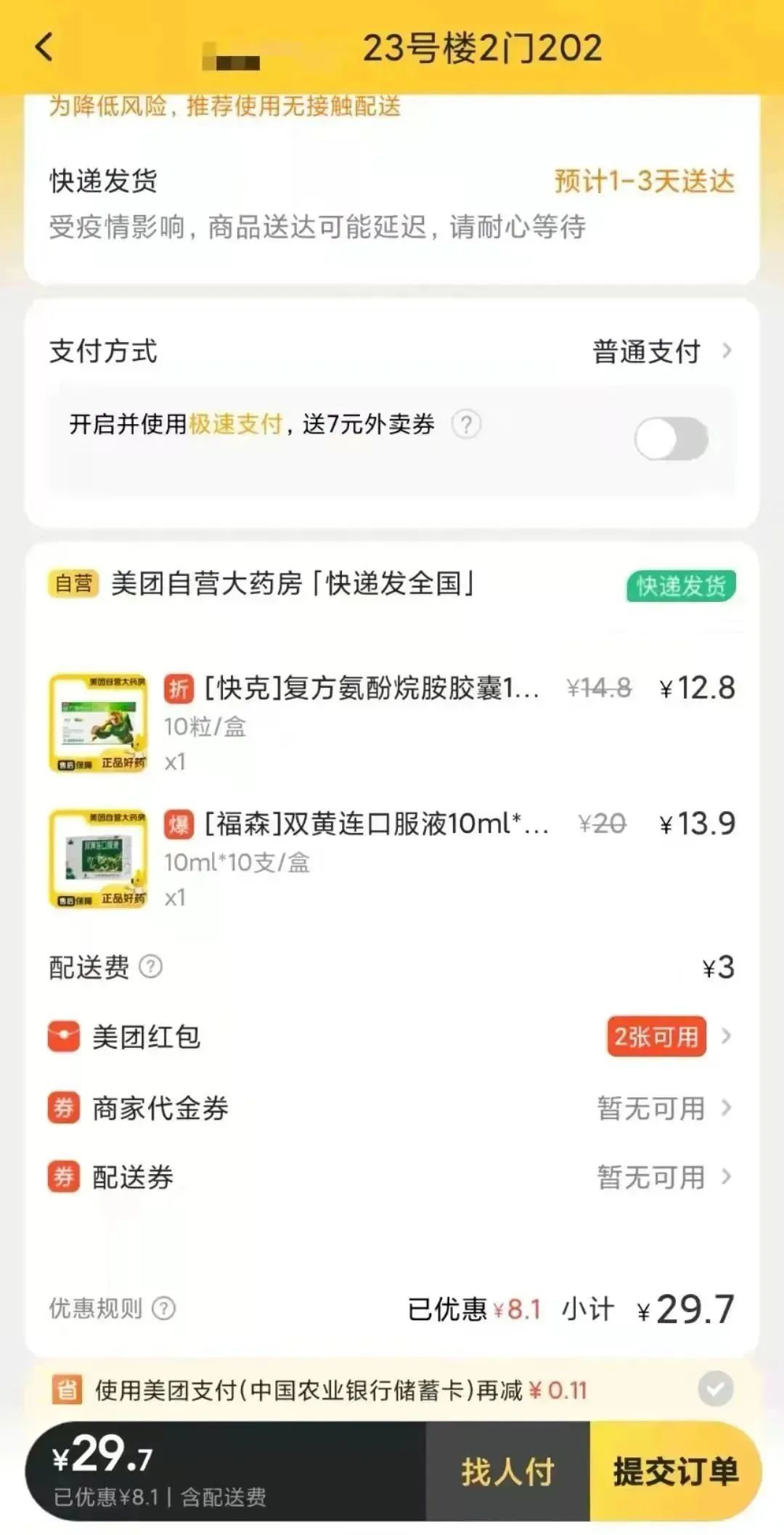Submit the order with 提交订单

pos(675,1472)
